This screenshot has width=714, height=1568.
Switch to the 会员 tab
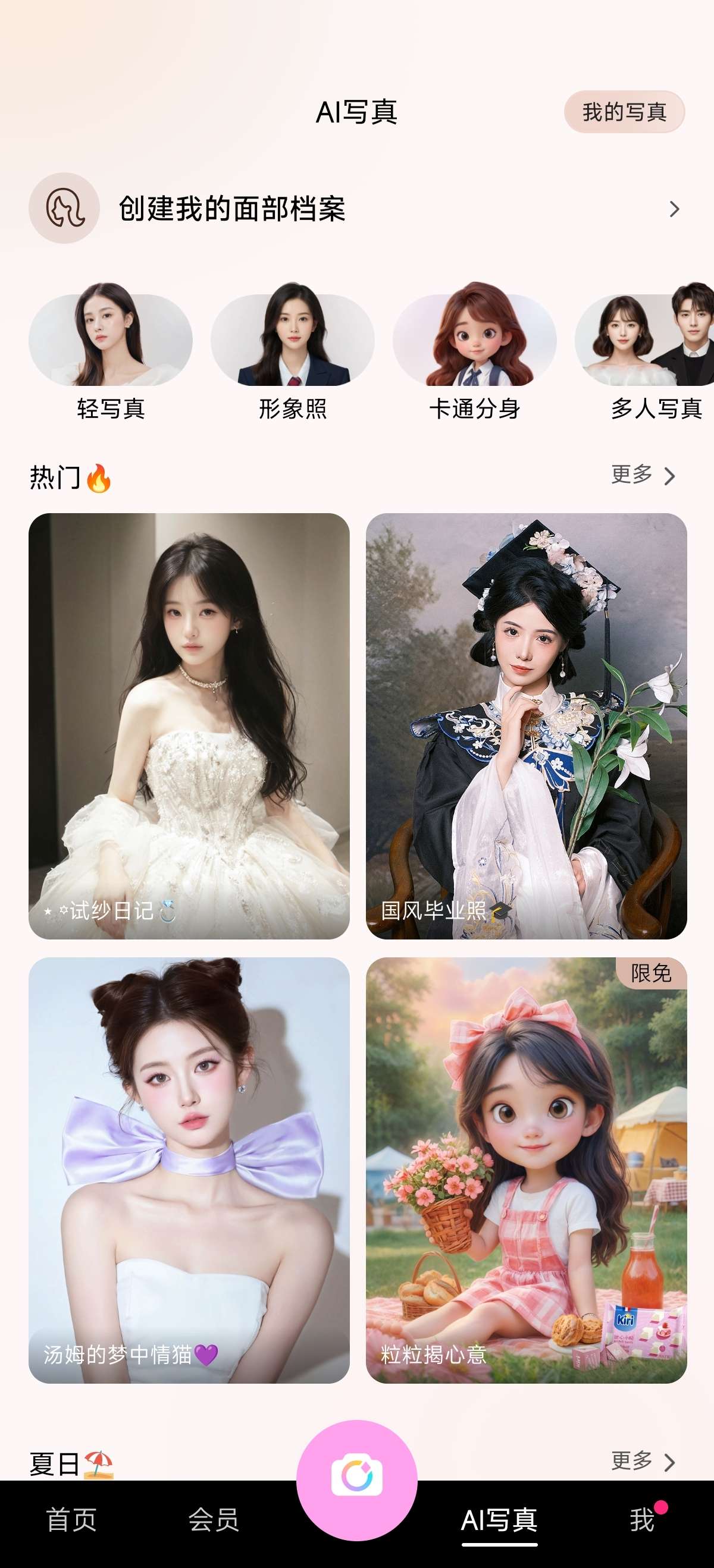tap(214, 1520)
